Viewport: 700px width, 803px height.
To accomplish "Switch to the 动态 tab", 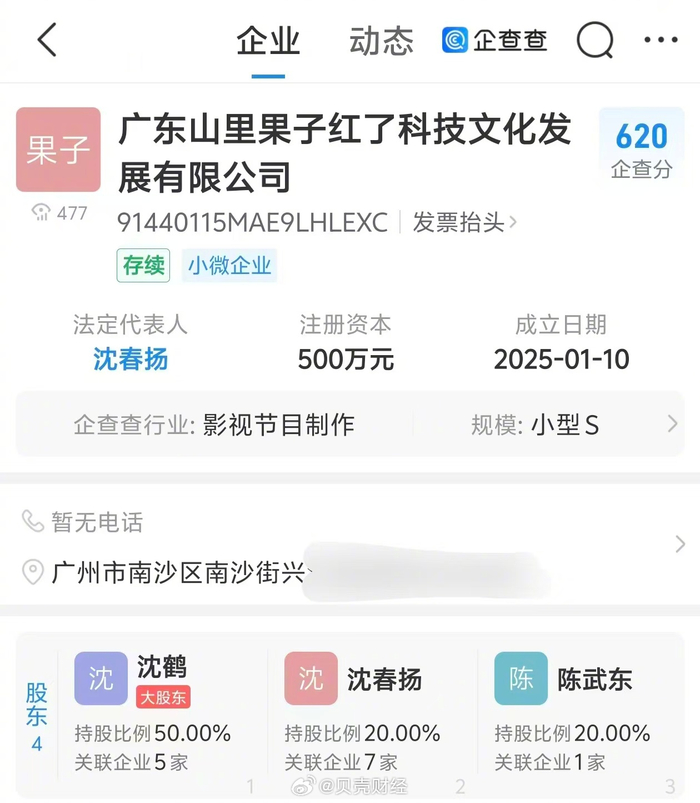I will pyautogui.click(x=381, y=41).
